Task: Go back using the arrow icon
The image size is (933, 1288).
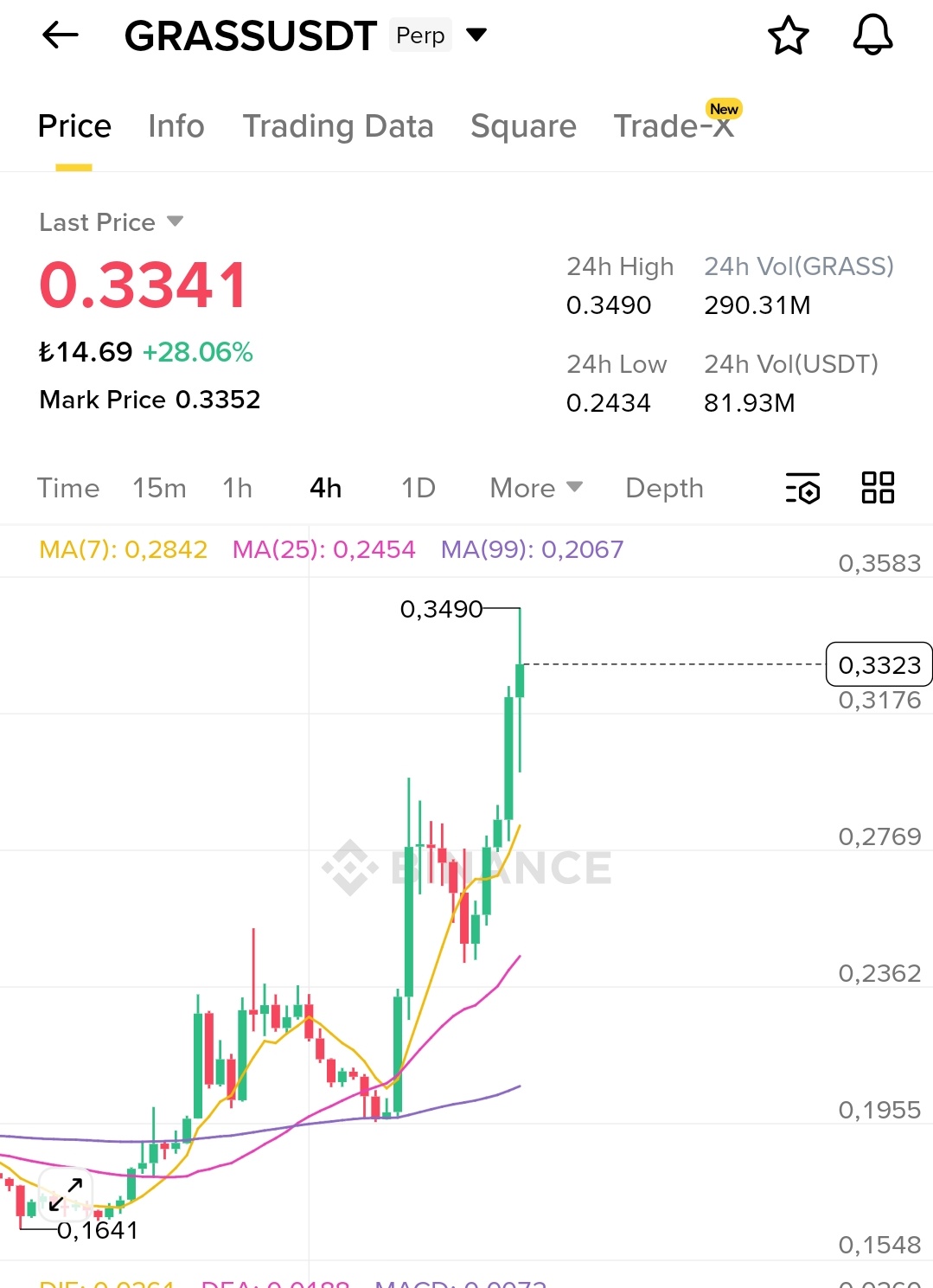Action: tap(61, 35)
